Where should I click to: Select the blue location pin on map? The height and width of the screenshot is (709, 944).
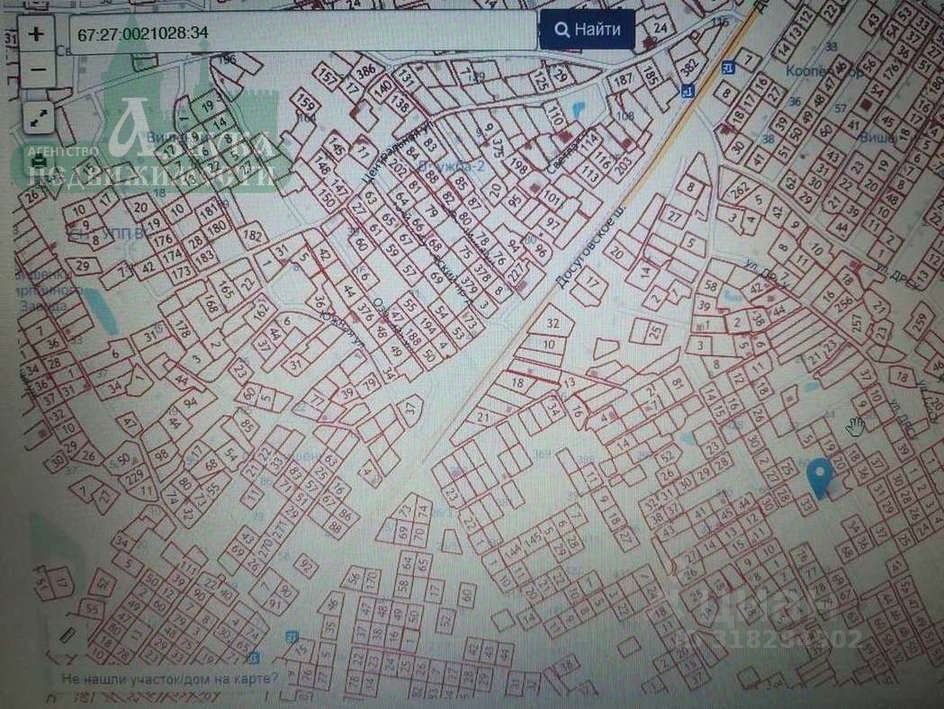[821, 477]
